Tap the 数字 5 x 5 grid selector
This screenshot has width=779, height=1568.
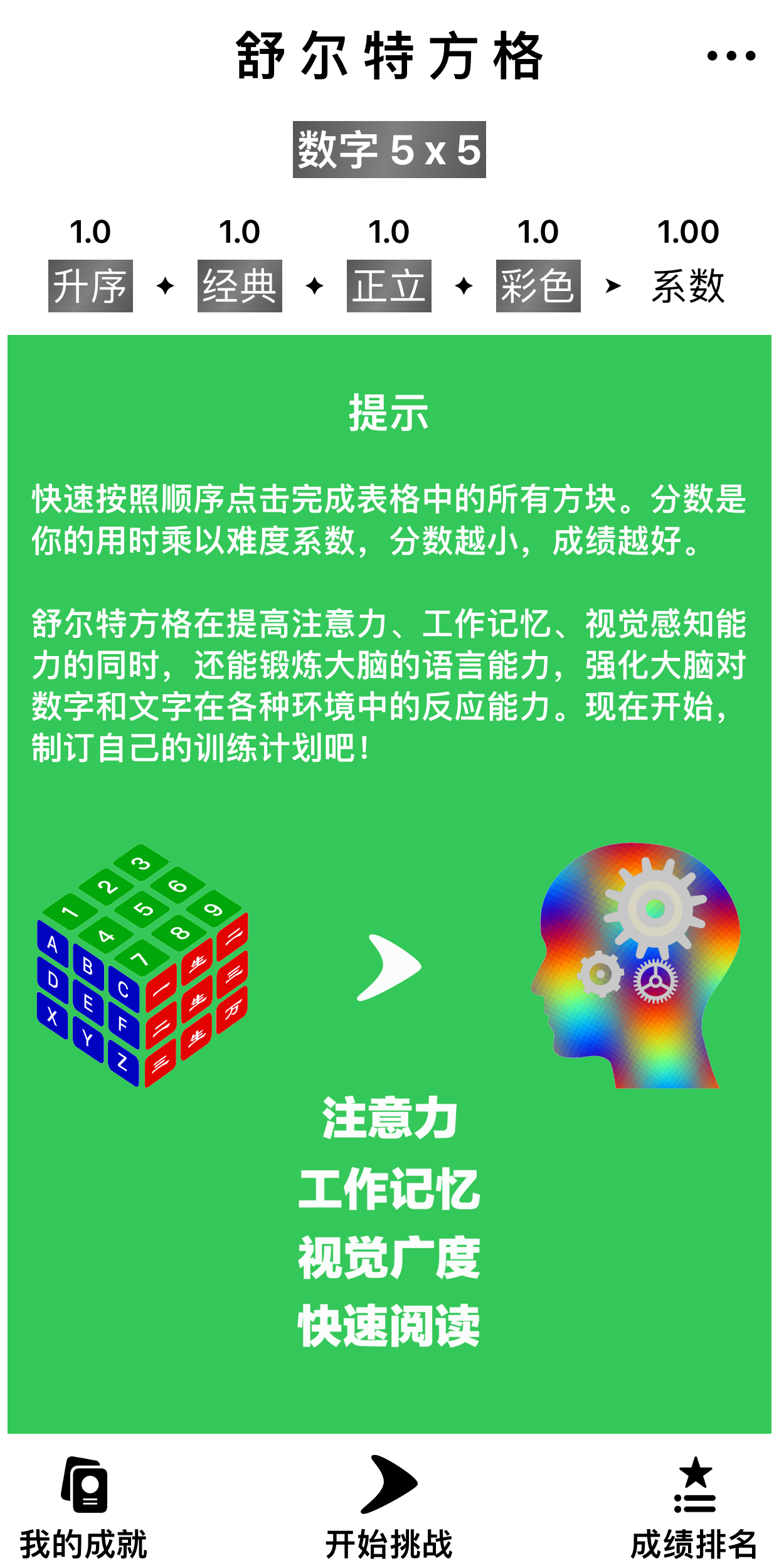[x=389, y=150]
